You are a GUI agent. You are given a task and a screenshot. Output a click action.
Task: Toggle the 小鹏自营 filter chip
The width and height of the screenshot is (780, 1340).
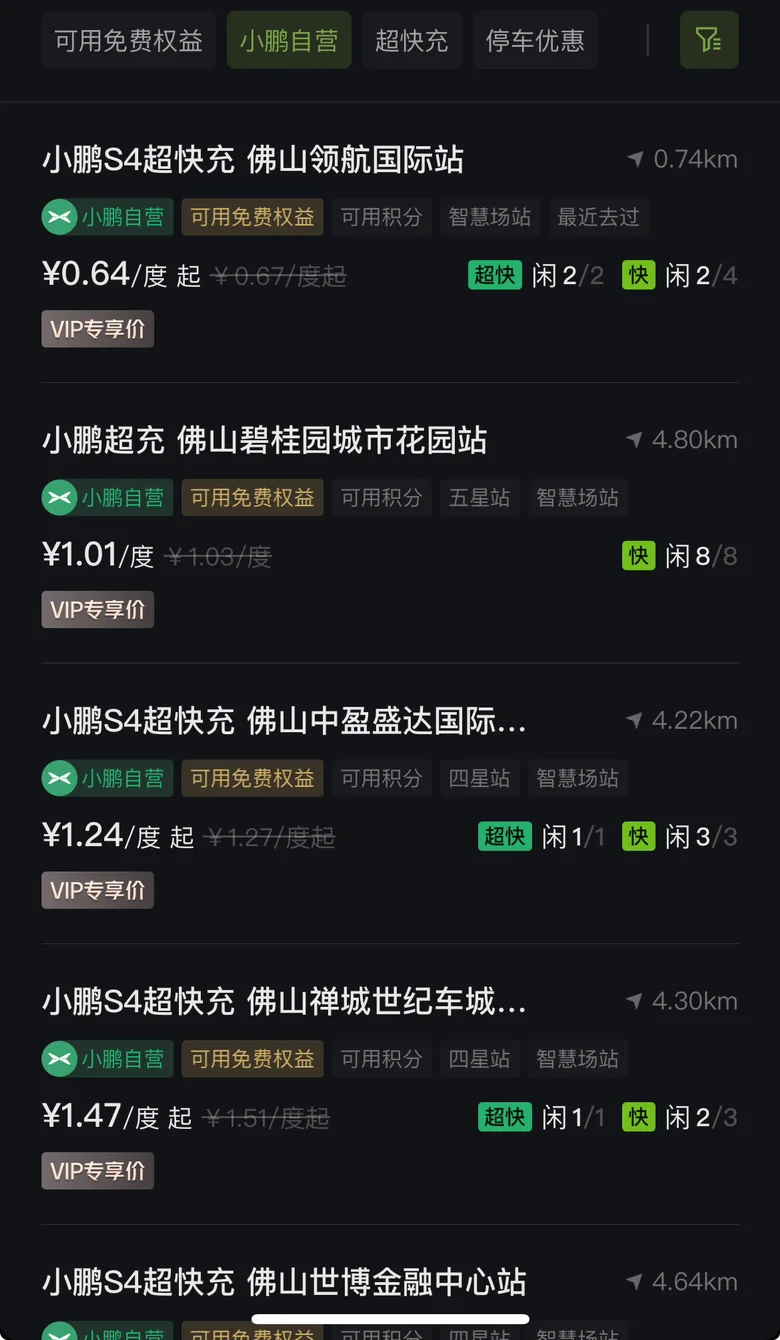[289, 40]
